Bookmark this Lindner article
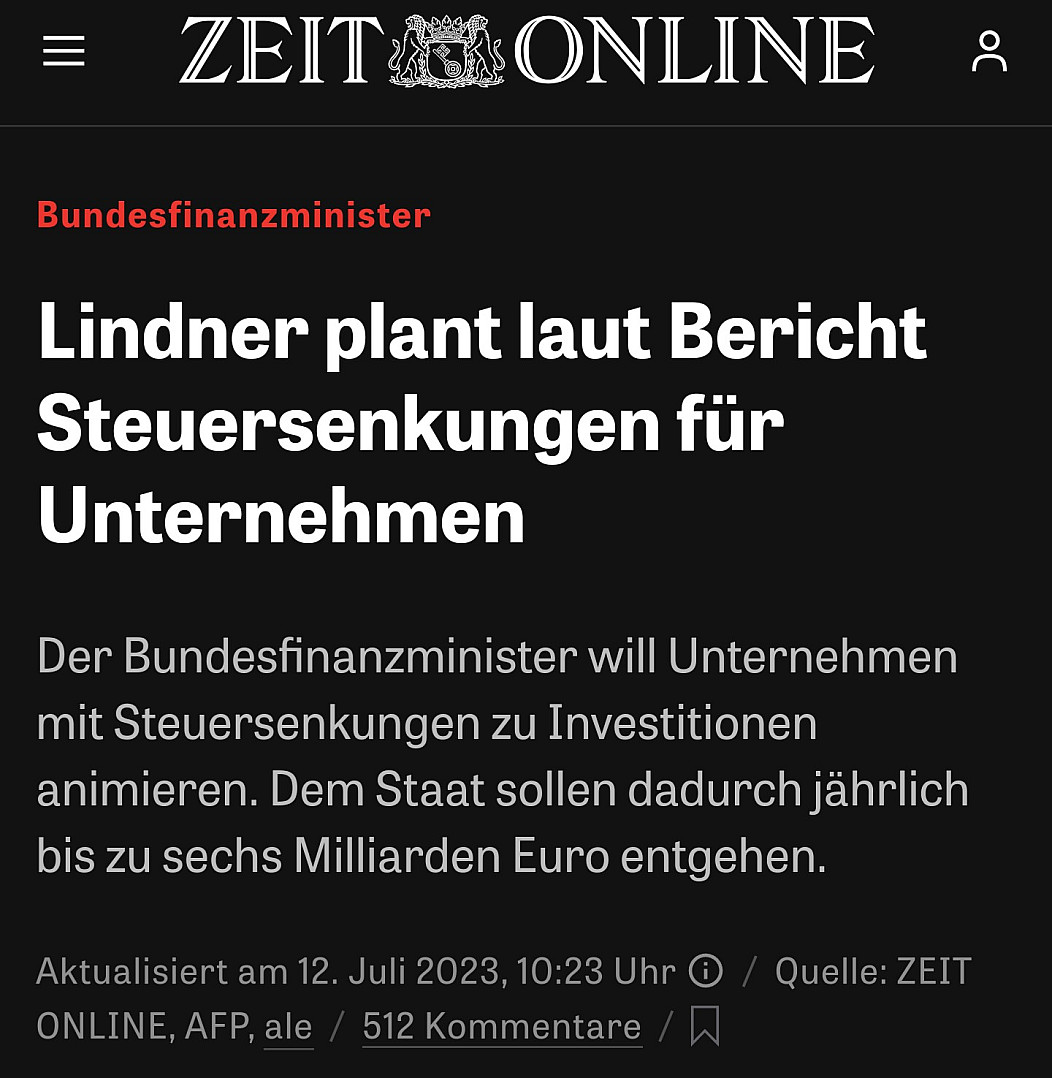The width and height of the screenshot is (1052, 1078). pyautogui.click(x=705, y=1027)
